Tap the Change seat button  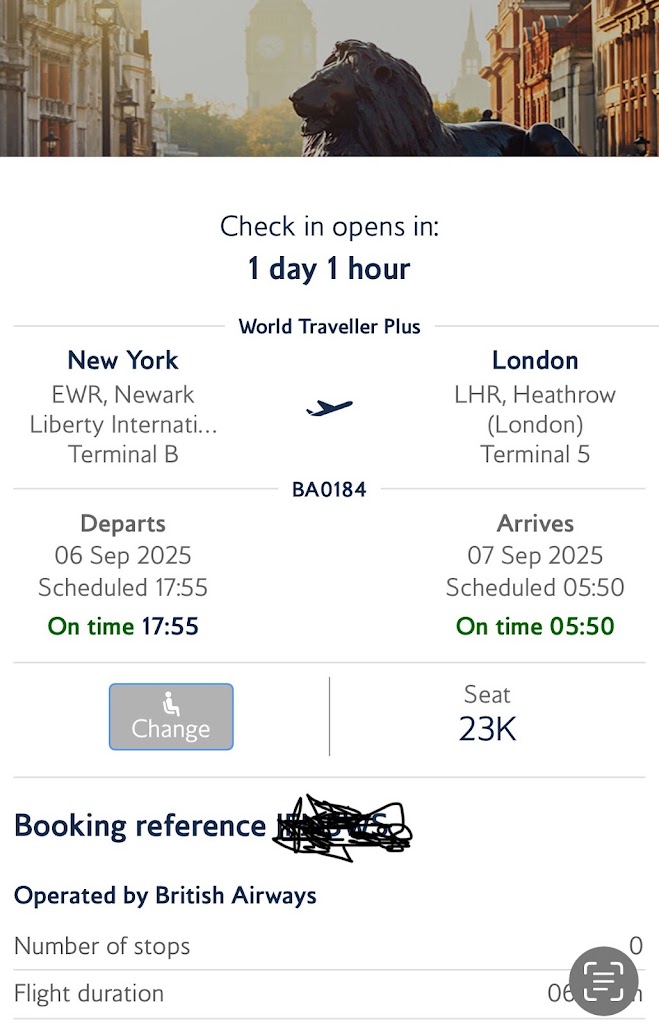171,716
